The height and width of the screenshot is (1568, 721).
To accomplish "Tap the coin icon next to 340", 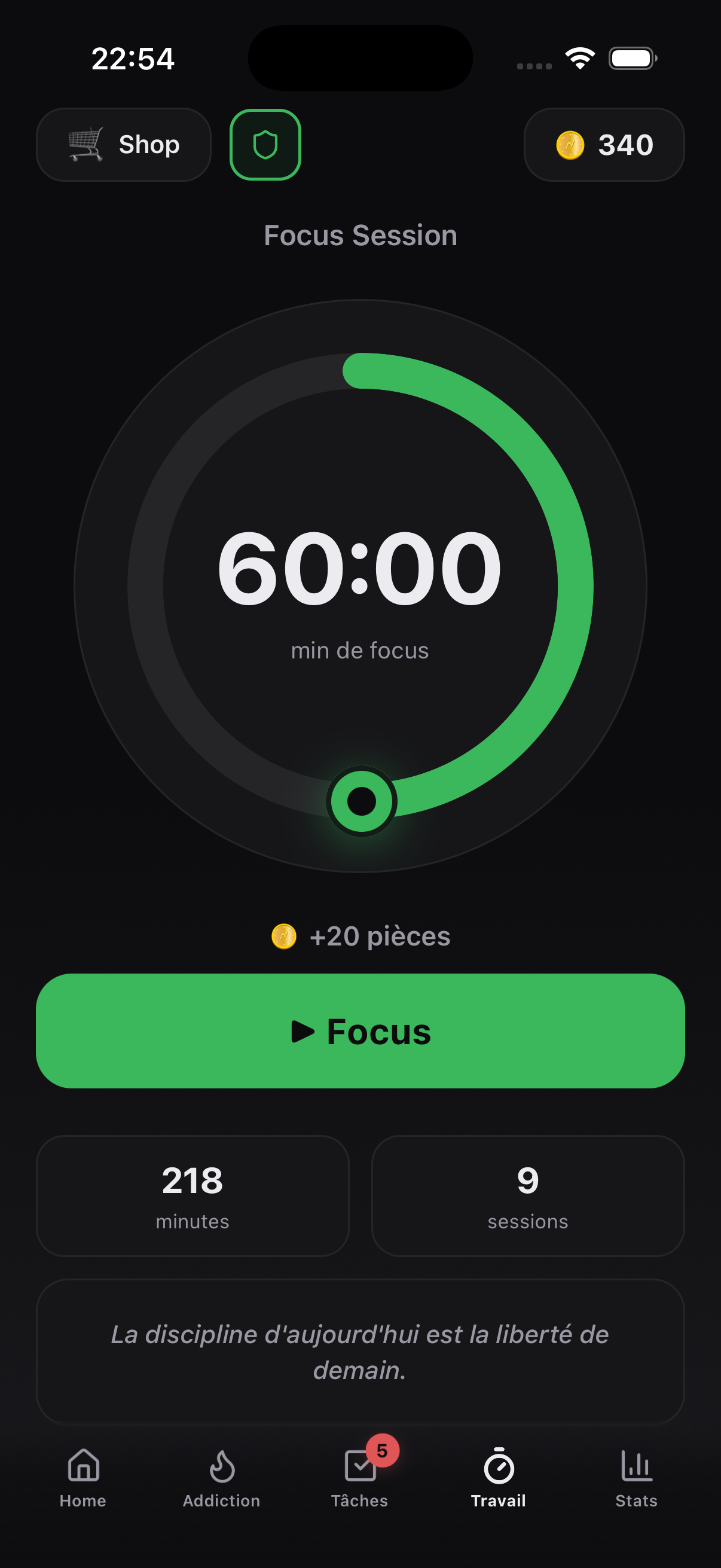I will 570,145.
